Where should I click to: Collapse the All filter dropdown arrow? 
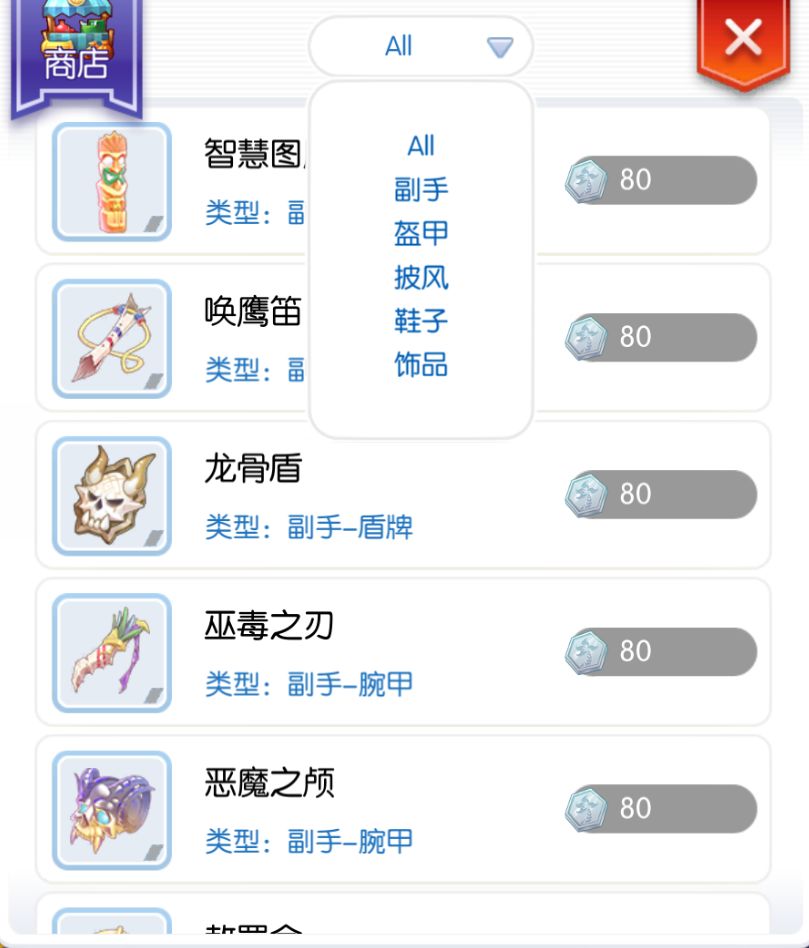500,46
